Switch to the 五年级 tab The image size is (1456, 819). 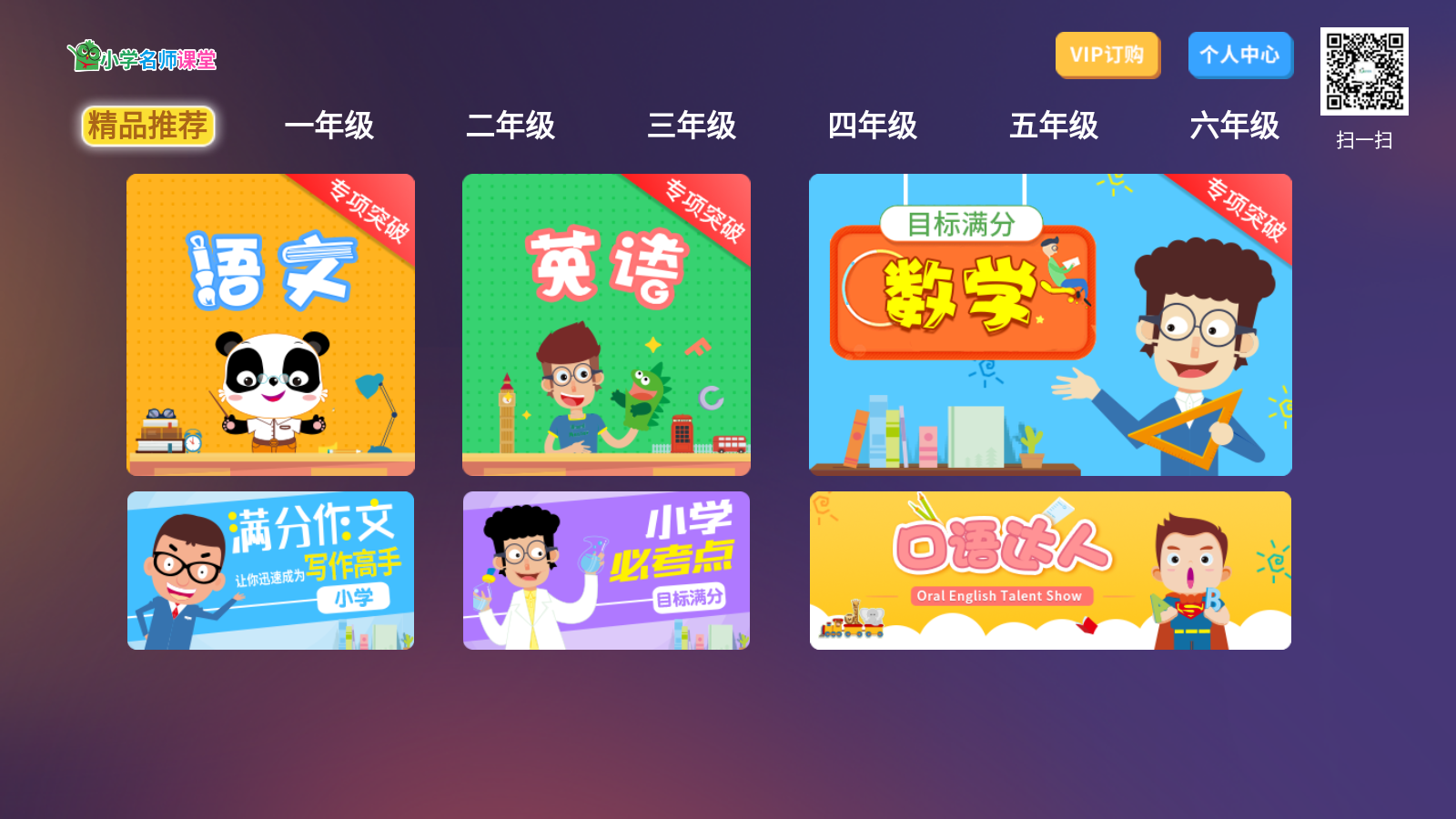tap(1054, 126)
